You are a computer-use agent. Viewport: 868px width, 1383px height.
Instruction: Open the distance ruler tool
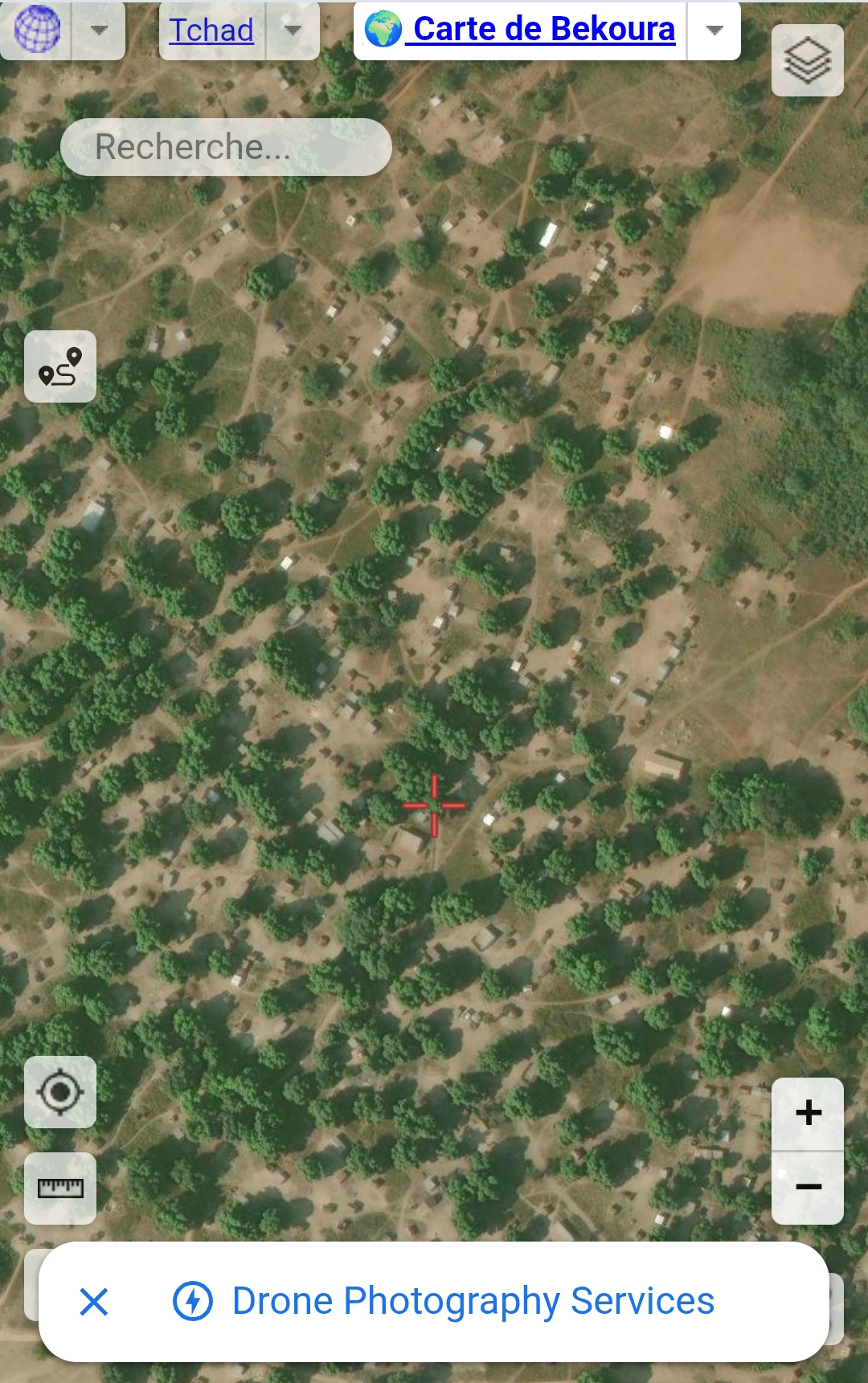(60, 1189)
